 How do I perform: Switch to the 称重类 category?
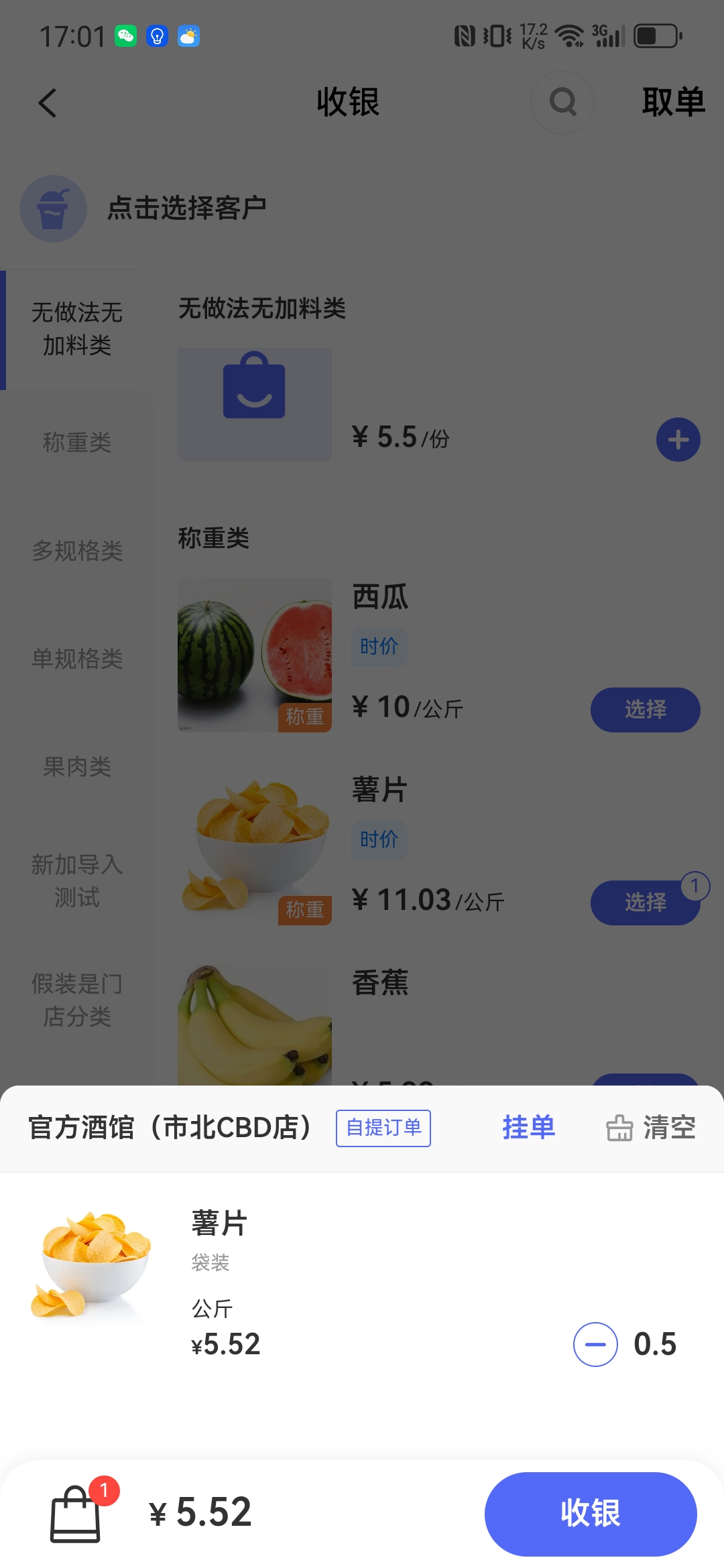click(x=77, y=442)
